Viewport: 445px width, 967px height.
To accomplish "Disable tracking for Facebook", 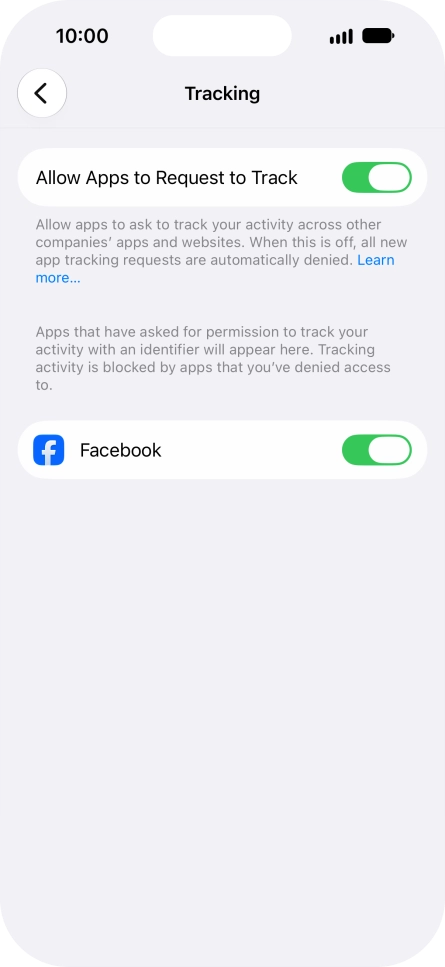I will click(377, 450).
